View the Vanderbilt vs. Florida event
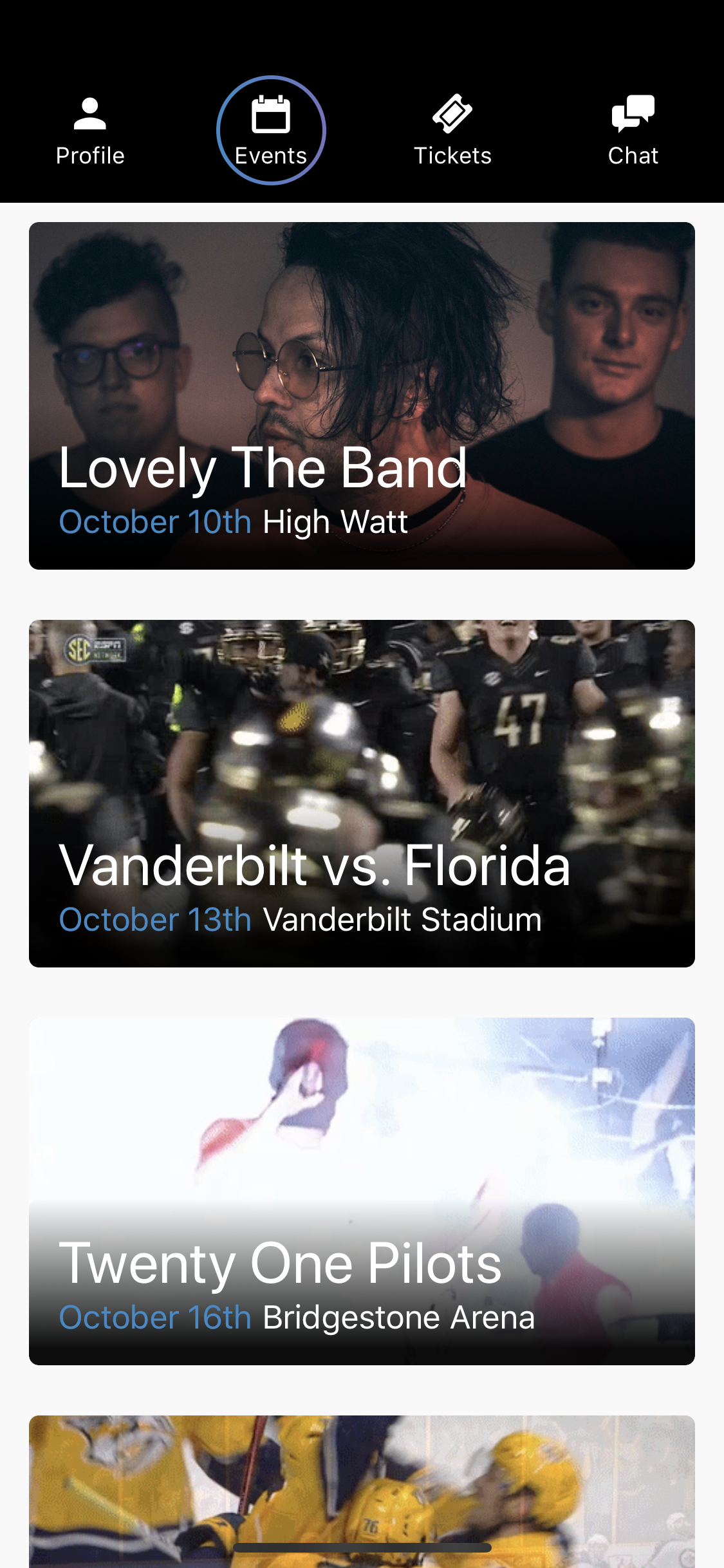Image resolution: width=724 pixels, height=1568 pixels. (362, 793)
